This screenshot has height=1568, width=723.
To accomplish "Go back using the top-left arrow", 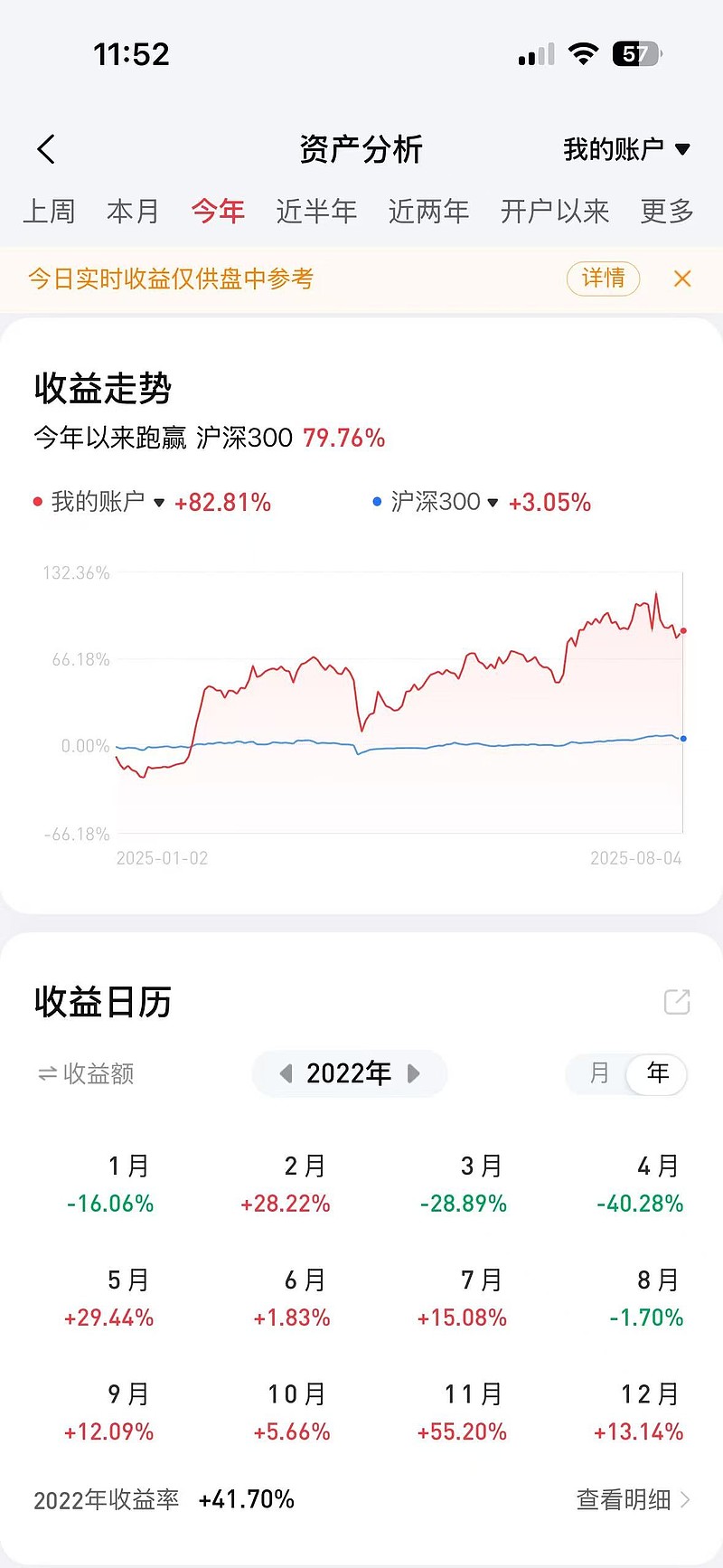I will 47,149.
